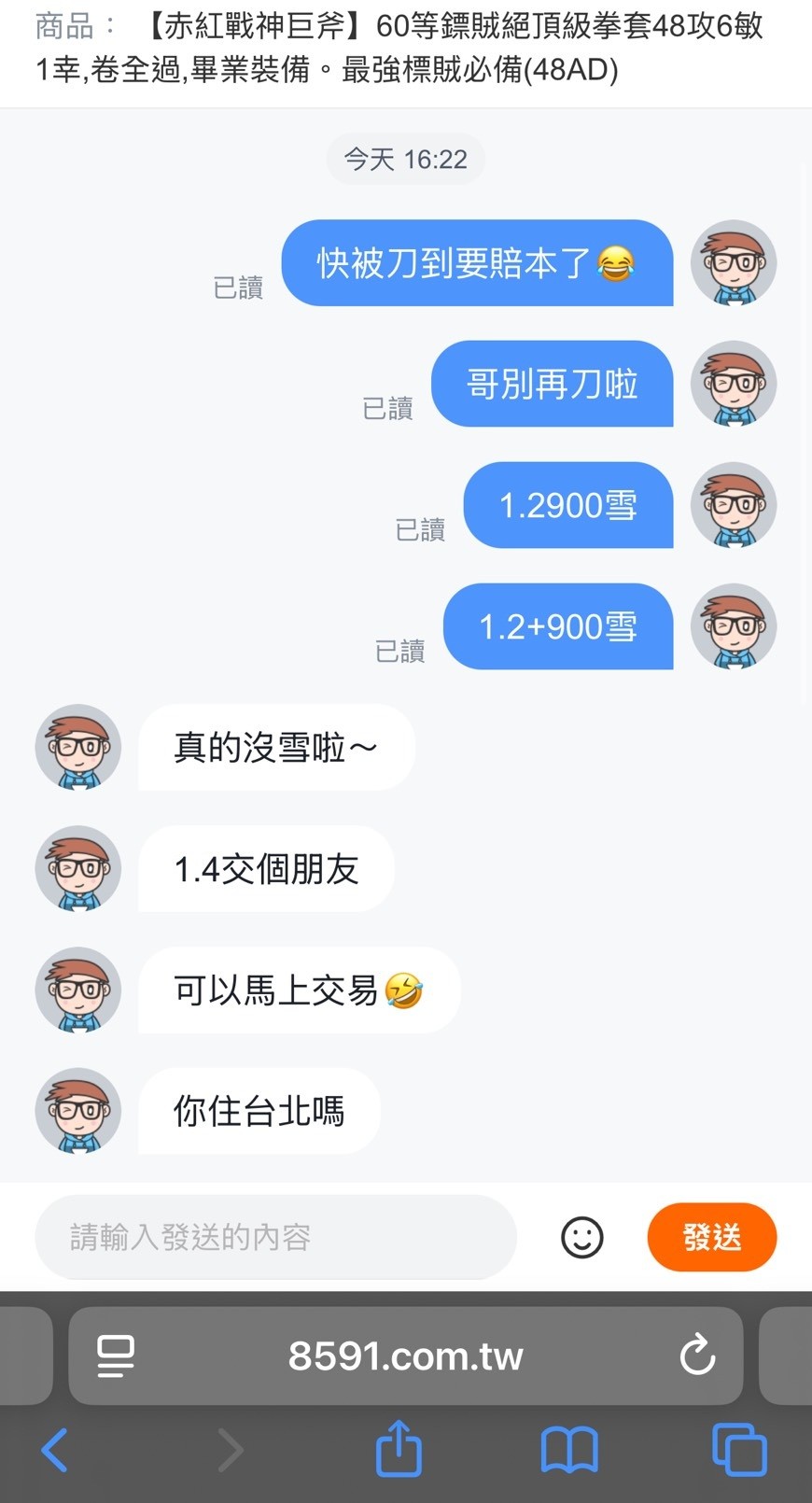Open the 赤紅戰神巨斧 product listing link

(x=401, y=49)
